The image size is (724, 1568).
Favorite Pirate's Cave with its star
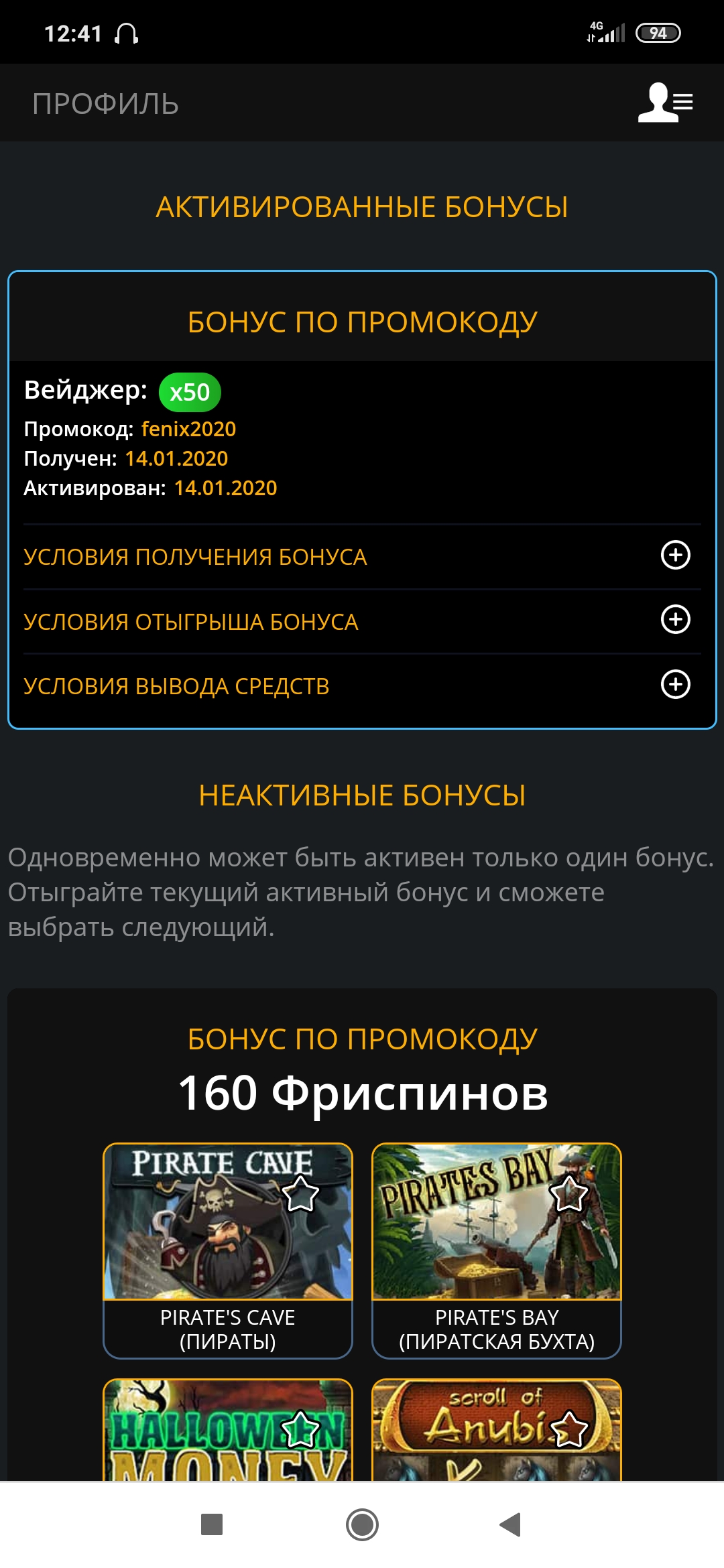(x=300, y=1194)
